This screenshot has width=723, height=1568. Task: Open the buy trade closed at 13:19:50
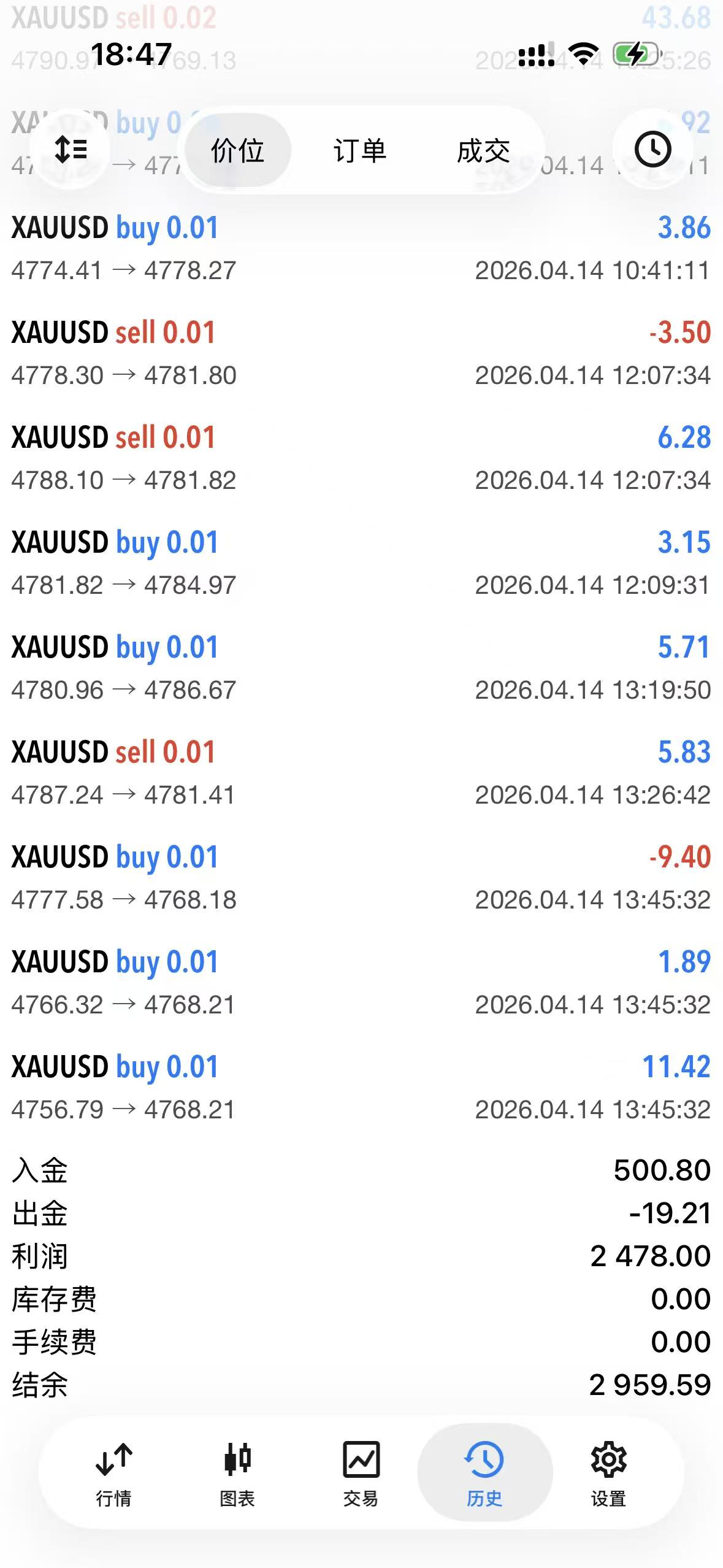tap(361, 668)
